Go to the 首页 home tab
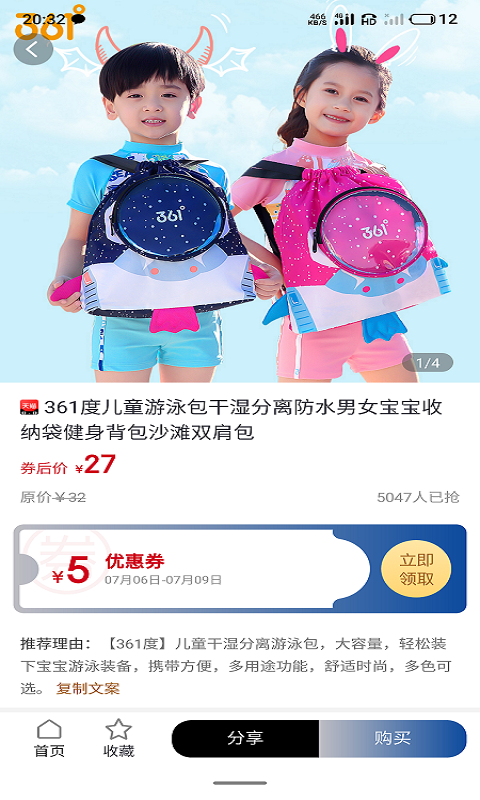The image size is (480, 800). 49,738
